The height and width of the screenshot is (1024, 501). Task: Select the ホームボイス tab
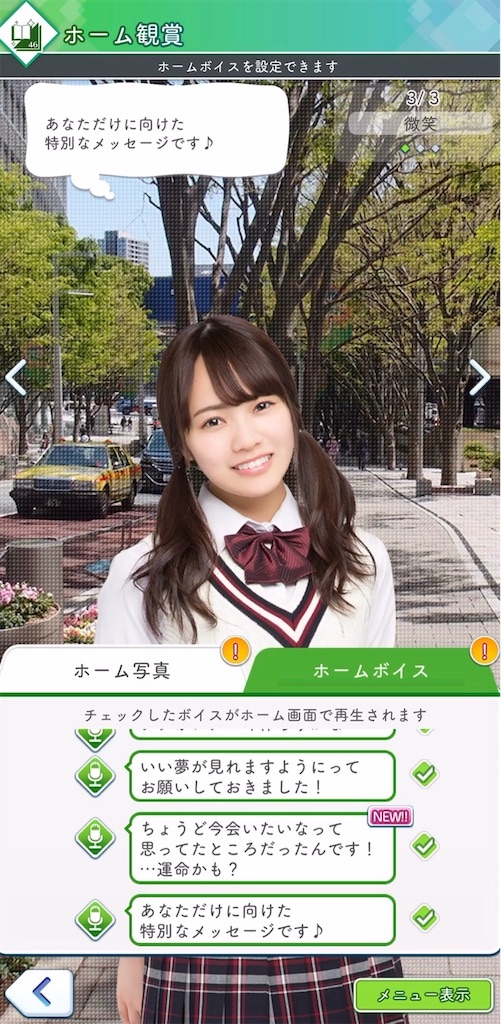point(371,670)
